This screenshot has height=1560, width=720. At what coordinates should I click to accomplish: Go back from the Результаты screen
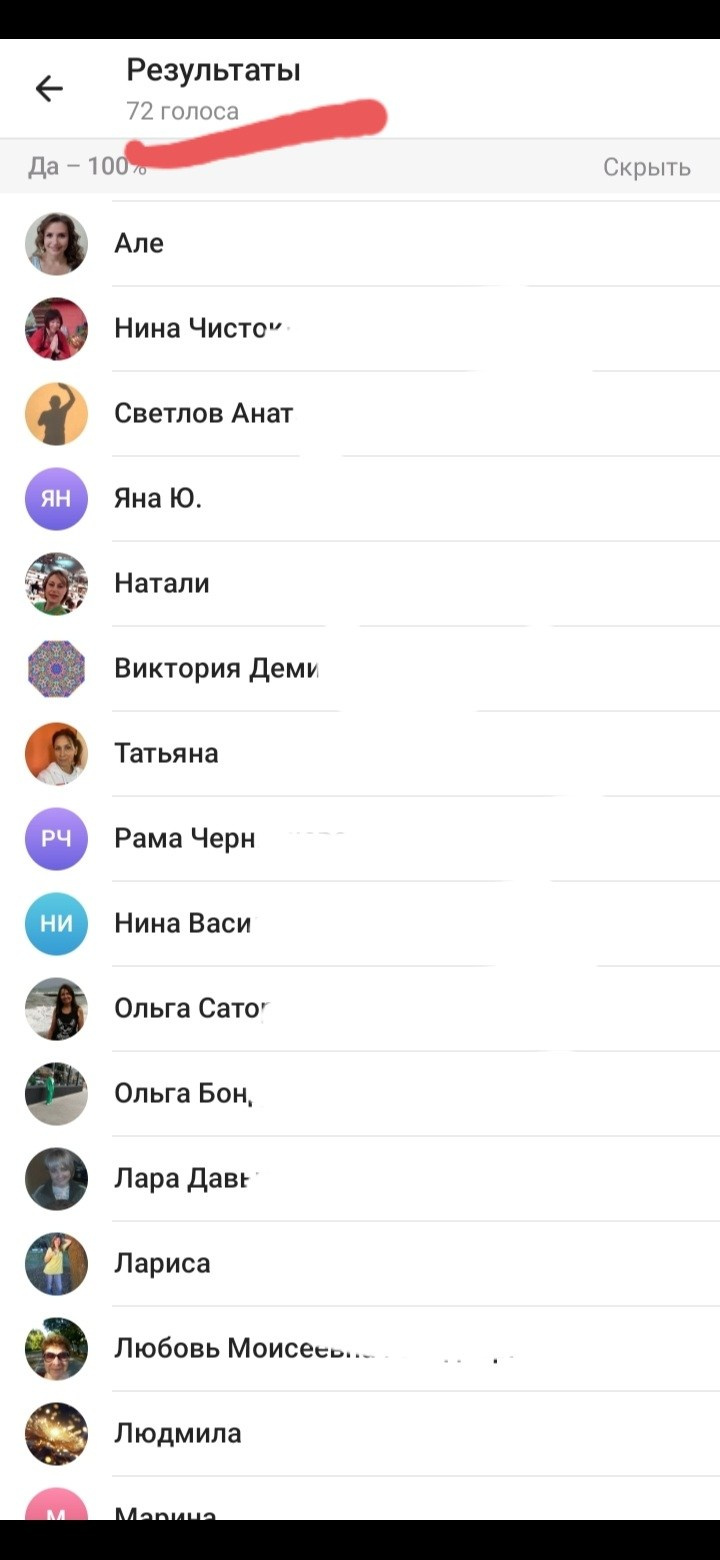click(x=49, y=89)
